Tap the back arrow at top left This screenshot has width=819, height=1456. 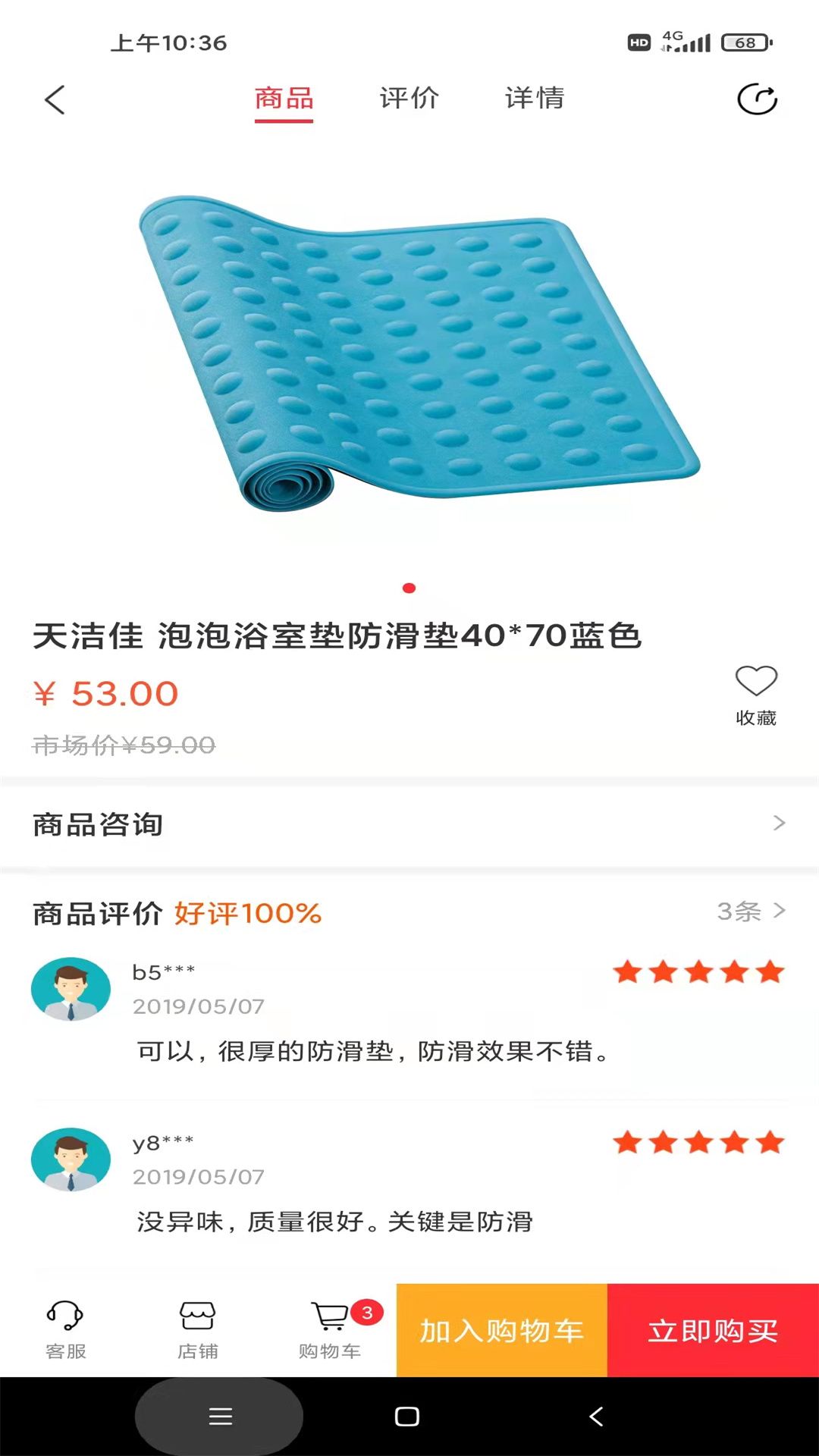pyautogui.click(x=54, y=99)
